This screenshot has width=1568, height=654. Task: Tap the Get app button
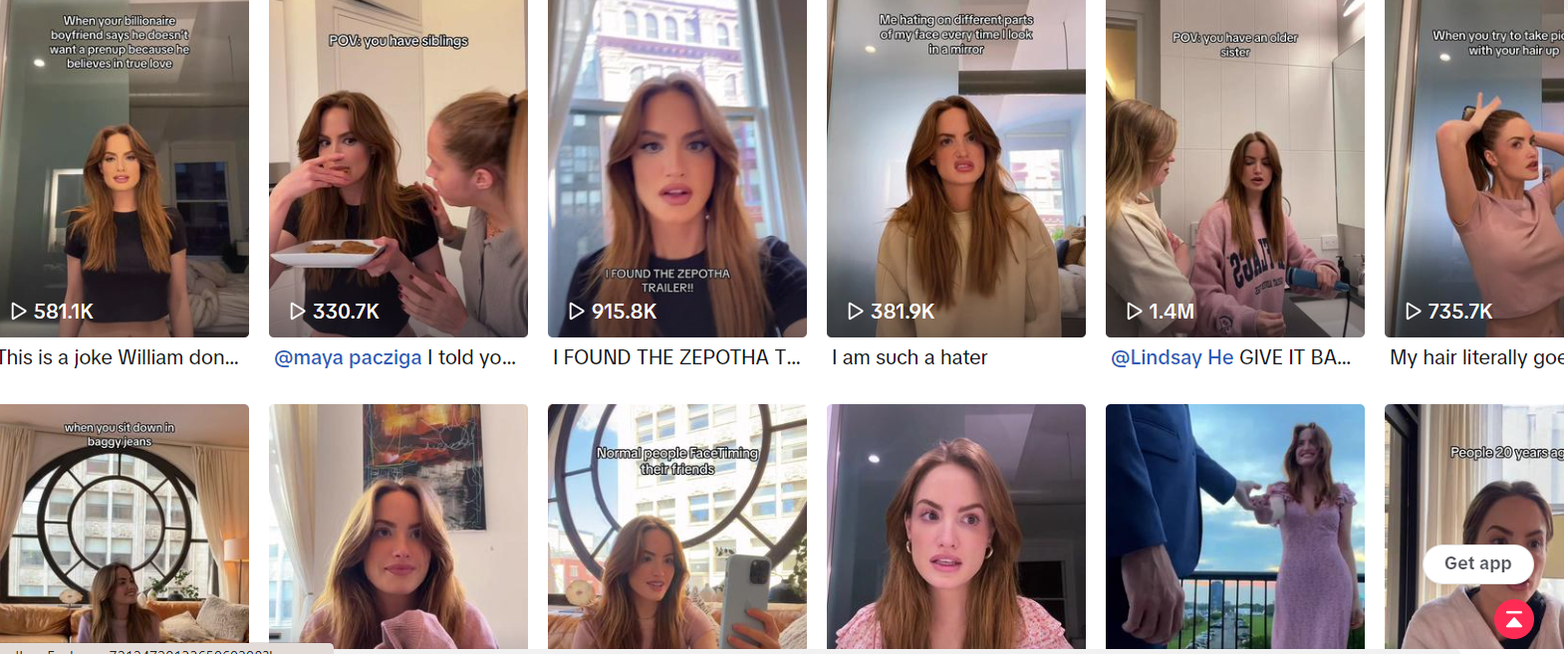tap(1478, 563)
